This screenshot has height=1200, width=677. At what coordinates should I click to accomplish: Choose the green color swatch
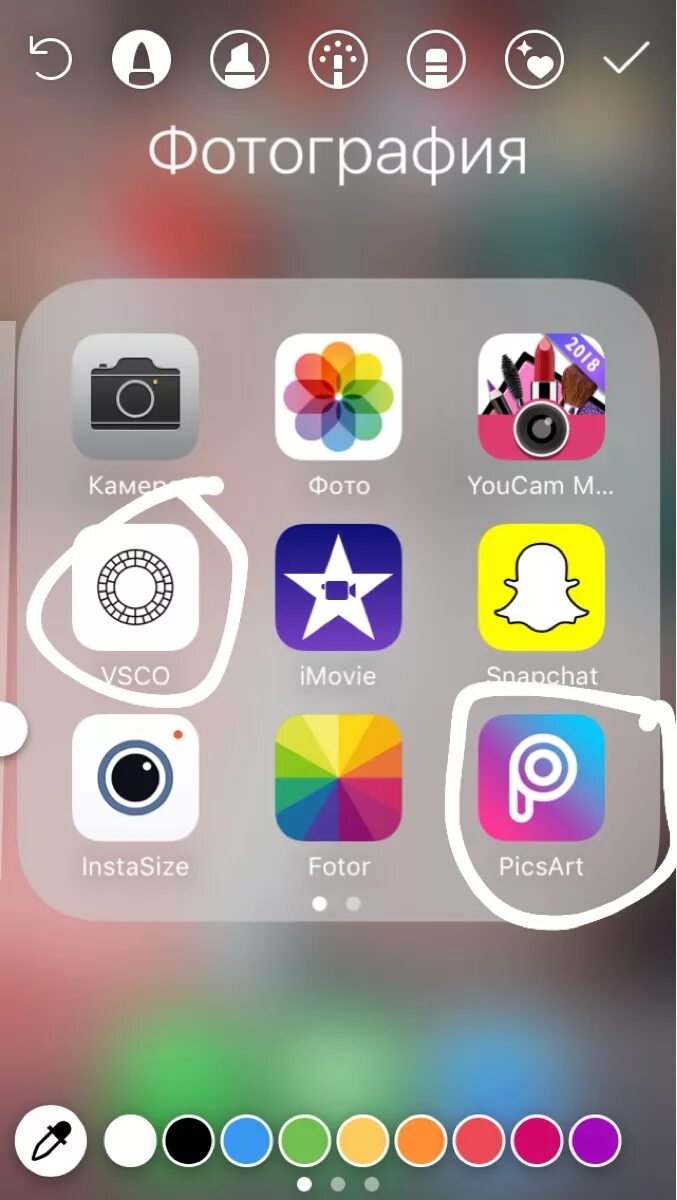tap(305, 1141)
